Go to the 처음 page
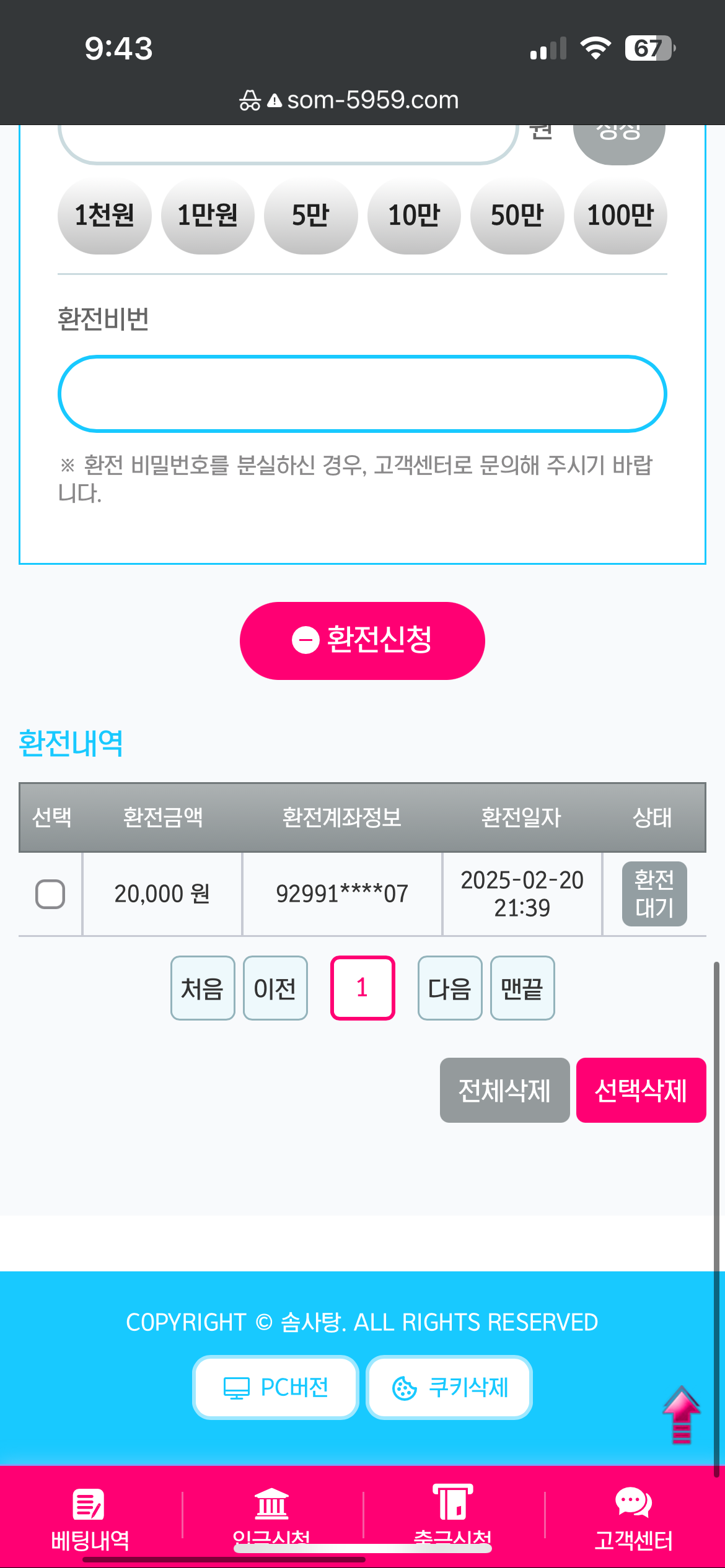The width and height of the screenshot is (725, 1568). tap(203, 988)
